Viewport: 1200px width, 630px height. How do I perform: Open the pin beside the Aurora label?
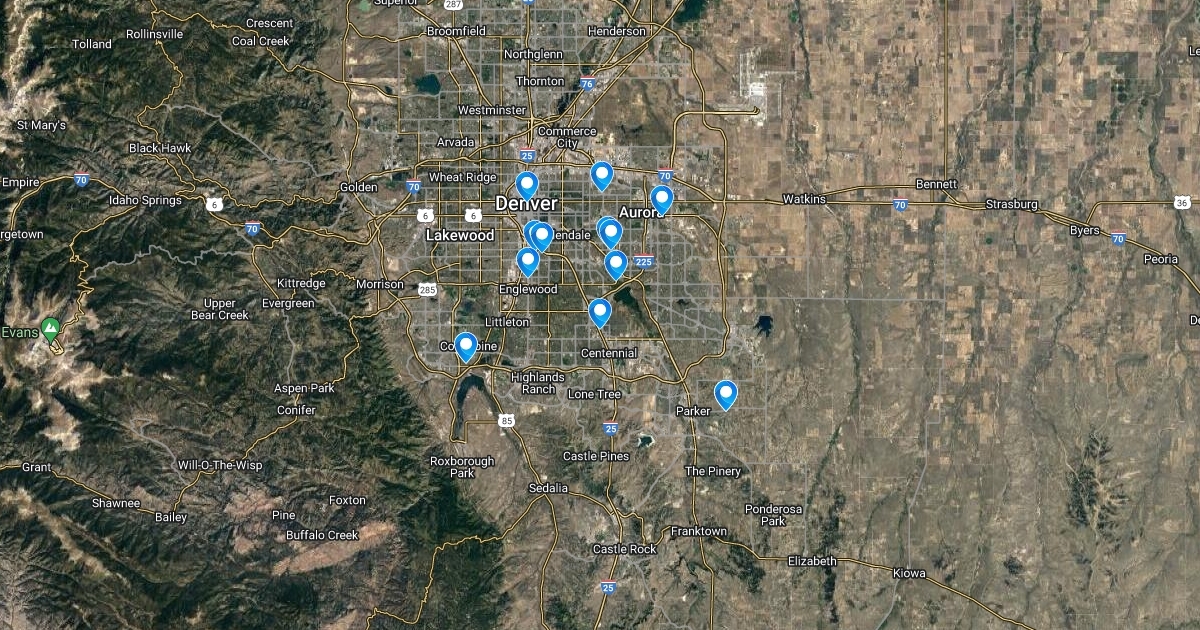click(661, 200)
